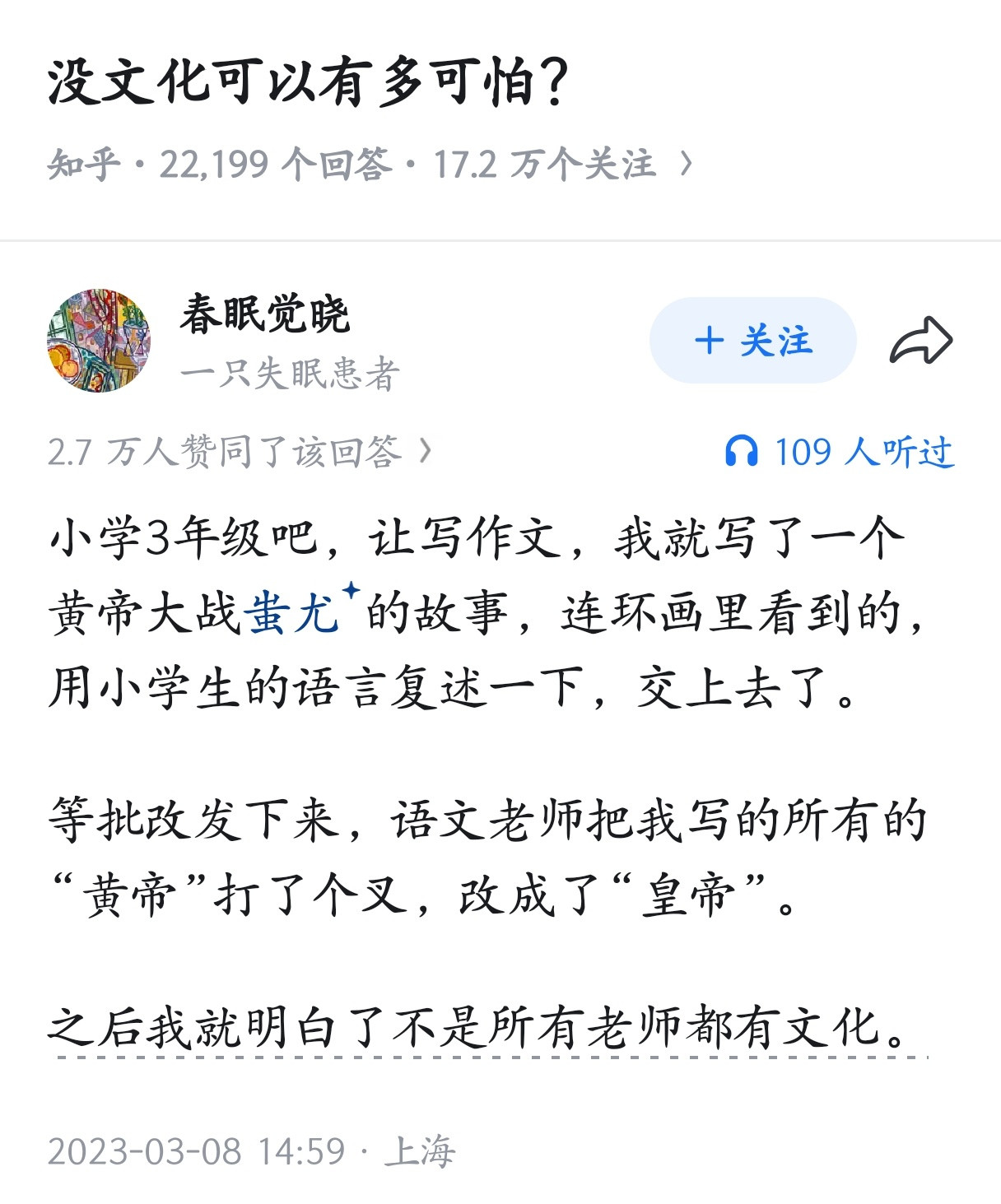This screenshot has height=1204, width=1001.
Task: Open the 春眠觉晓 profile avatar
Action: coord(99,340)
